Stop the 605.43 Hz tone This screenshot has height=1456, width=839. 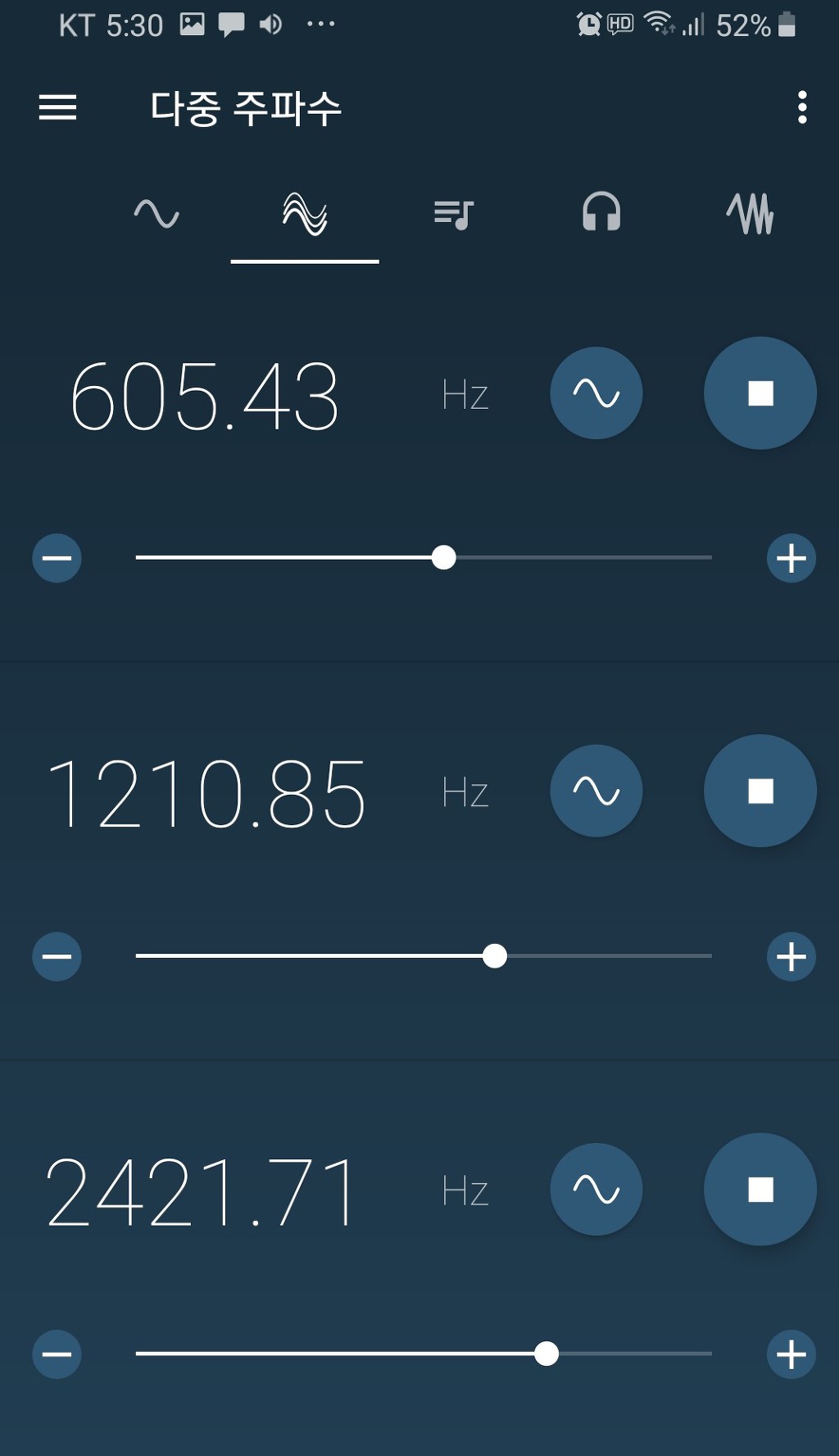pyautogui.click(x=760, y=393)
